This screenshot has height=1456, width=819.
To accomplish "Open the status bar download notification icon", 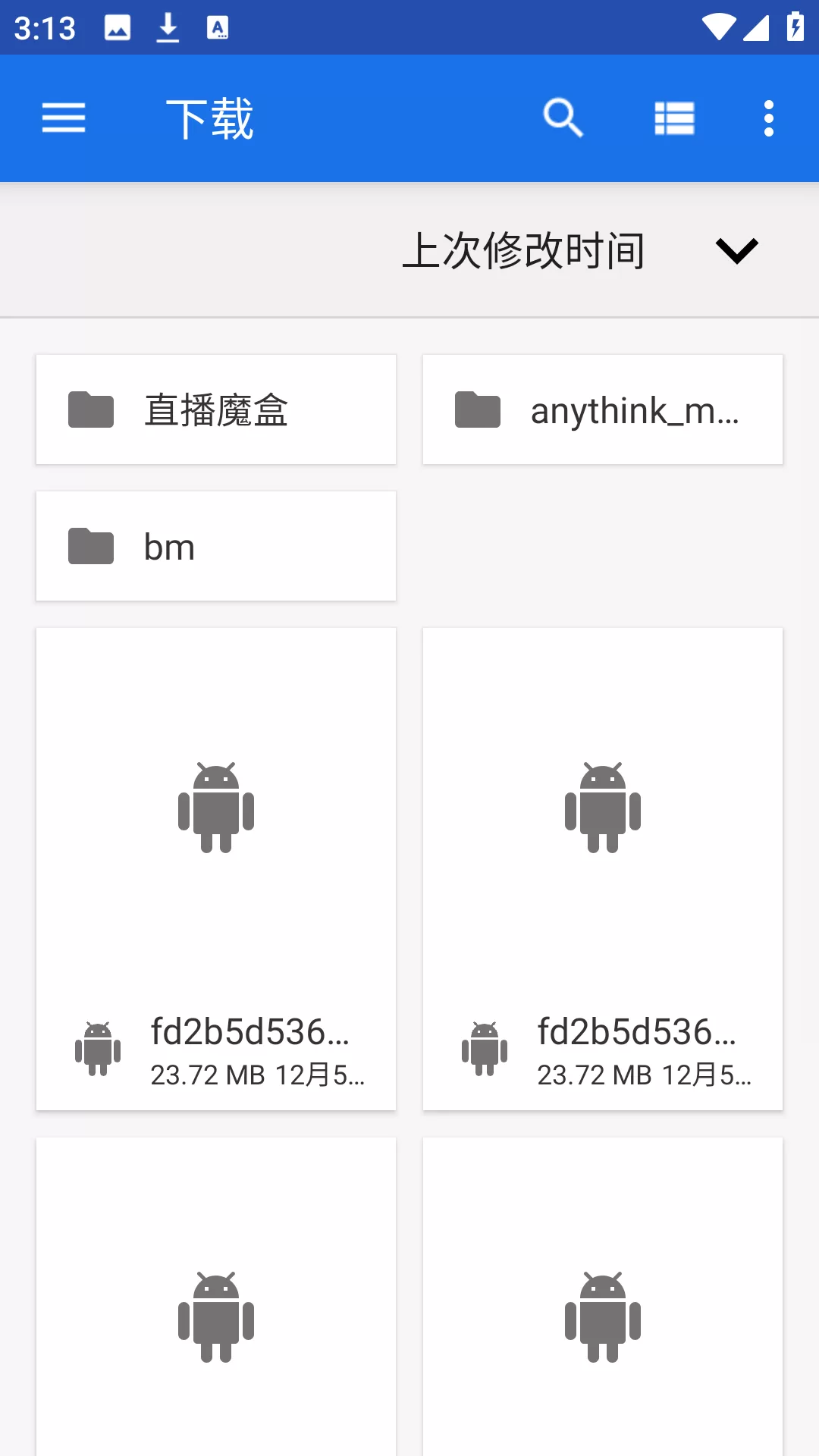I will point(166,27).
